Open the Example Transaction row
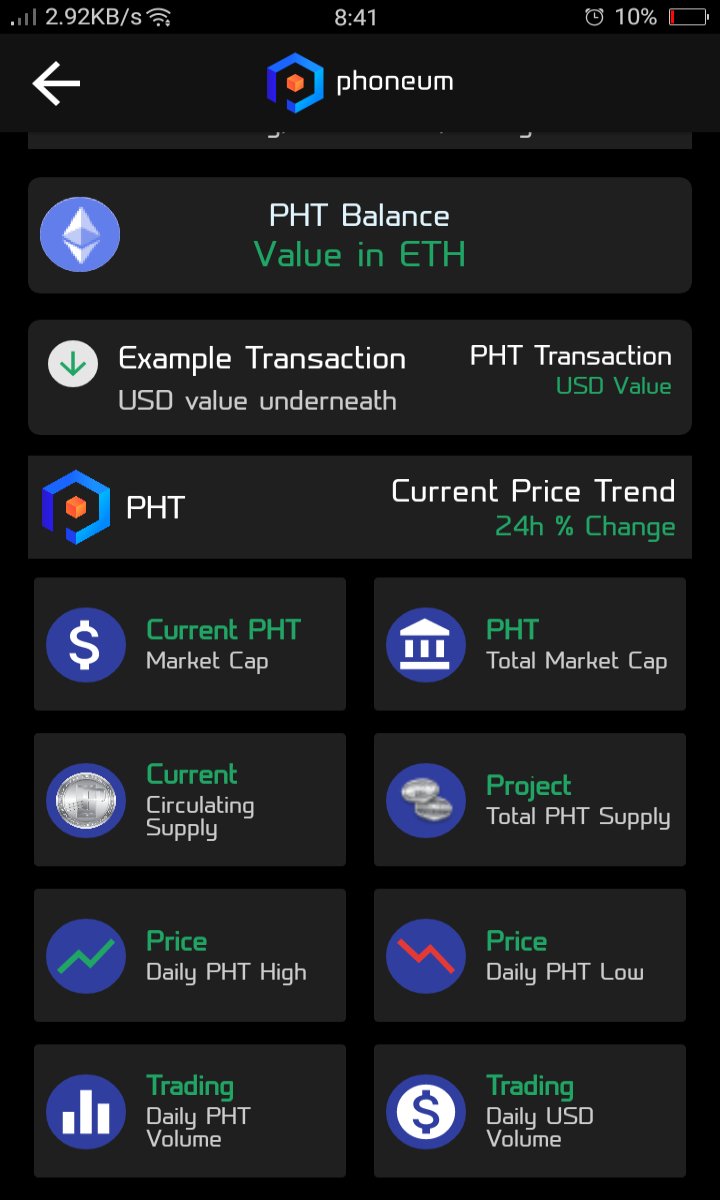720x1200 pixels. [360, 377]
